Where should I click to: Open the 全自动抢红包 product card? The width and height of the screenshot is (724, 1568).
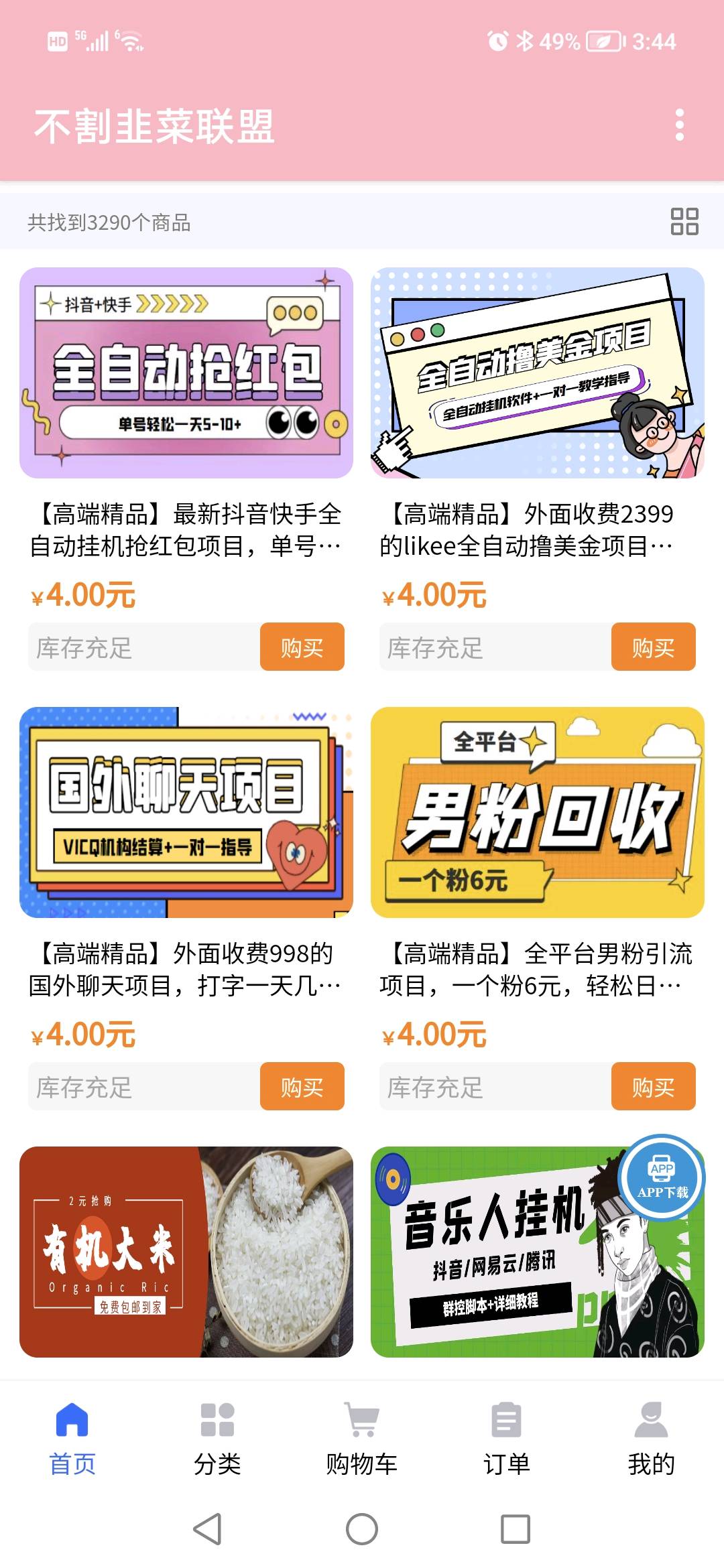pos(186,373)
